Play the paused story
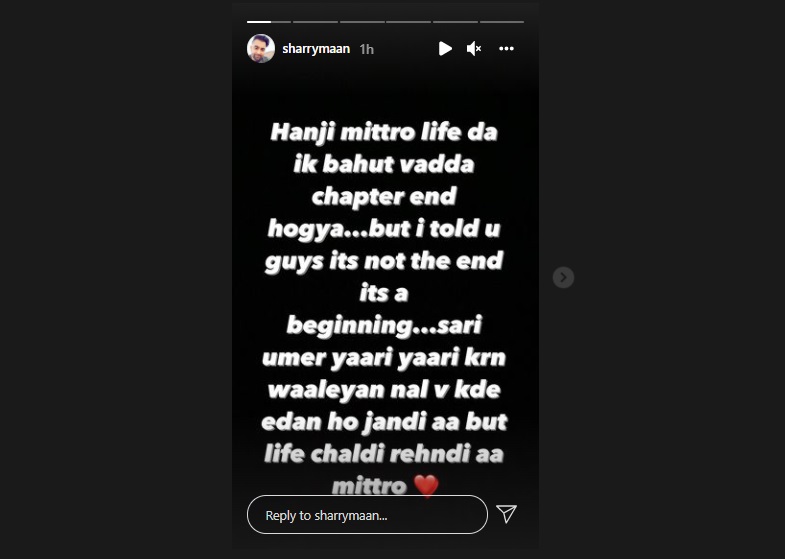The image size is (785, 559). [445, 49]
